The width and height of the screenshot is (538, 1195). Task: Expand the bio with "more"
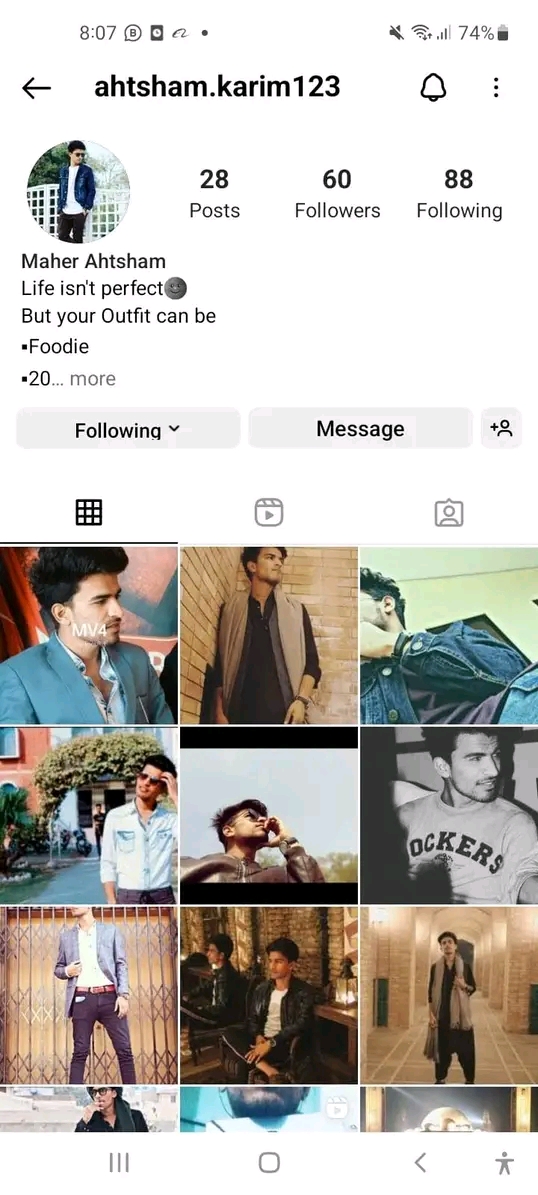(x=92, y=379)
